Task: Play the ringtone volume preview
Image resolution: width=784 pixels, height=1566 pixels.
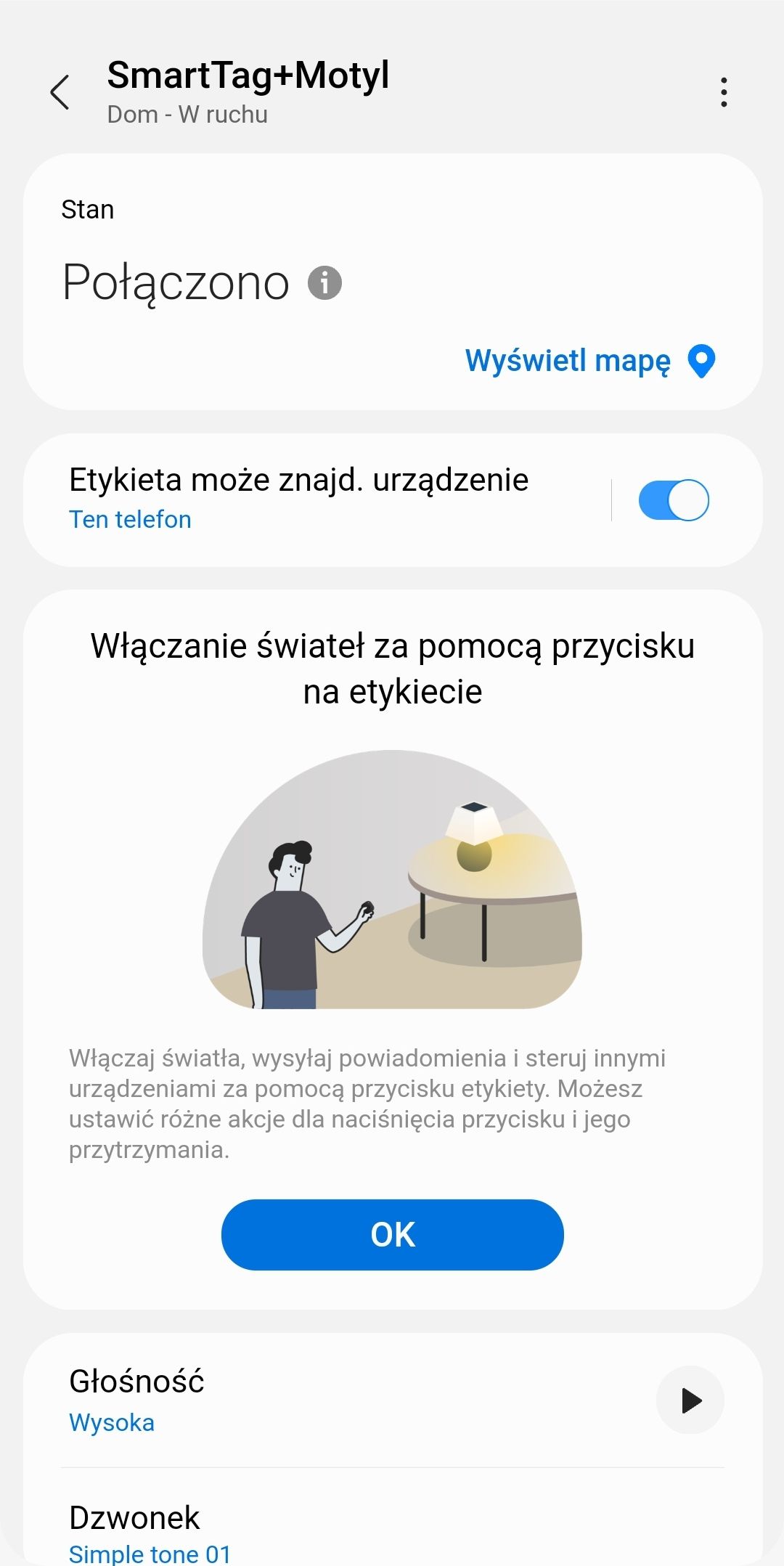Action: (x=689, y=1401)
